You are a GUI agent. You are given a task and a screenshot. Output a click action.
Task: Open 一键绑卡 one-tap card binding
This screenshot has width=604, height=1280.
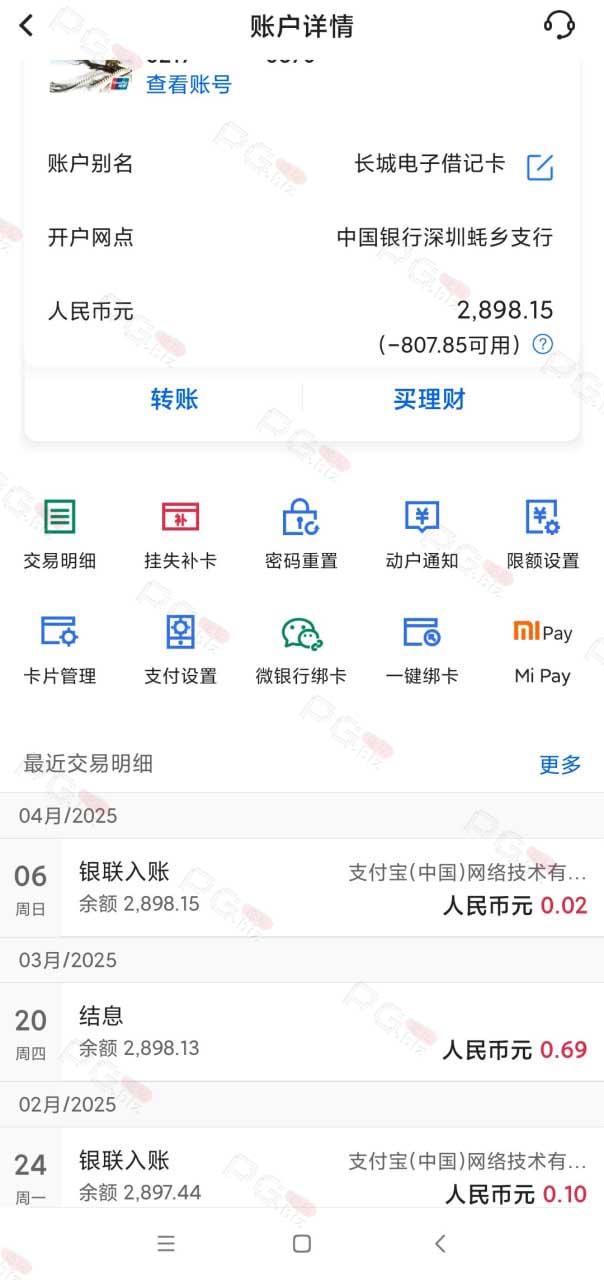[x=422, y=651]
